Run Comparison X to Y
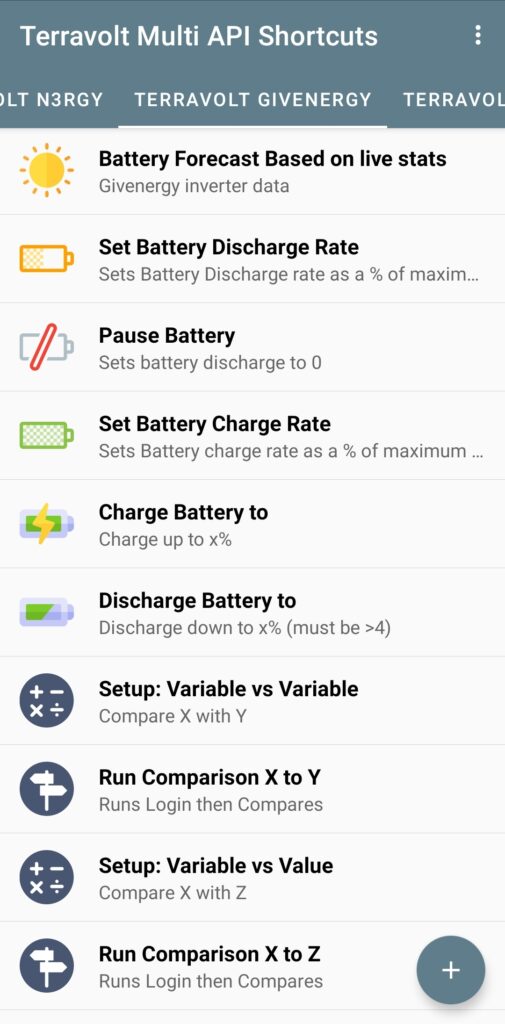The image size is (505, 1024). click(252, 789)
